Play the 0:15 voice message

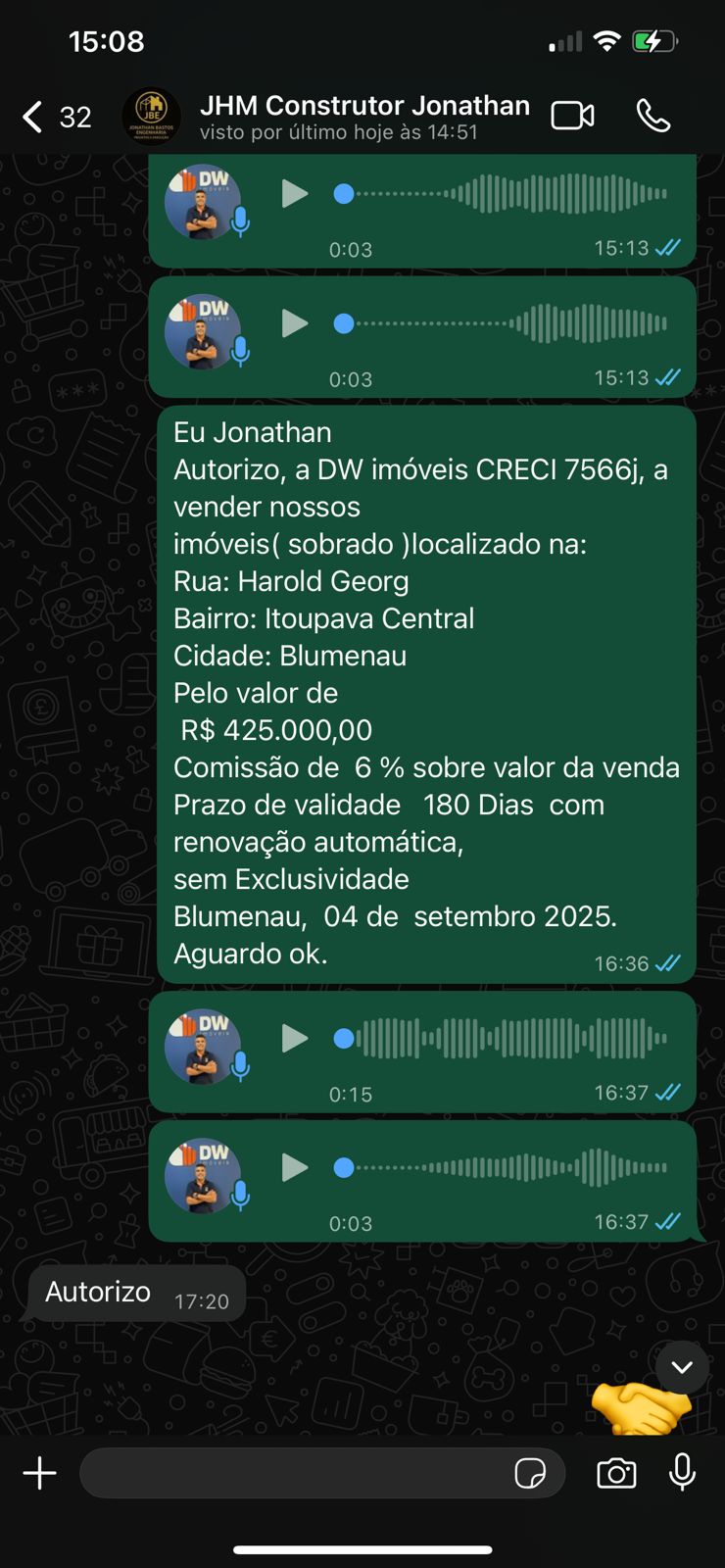(294, 1039)
